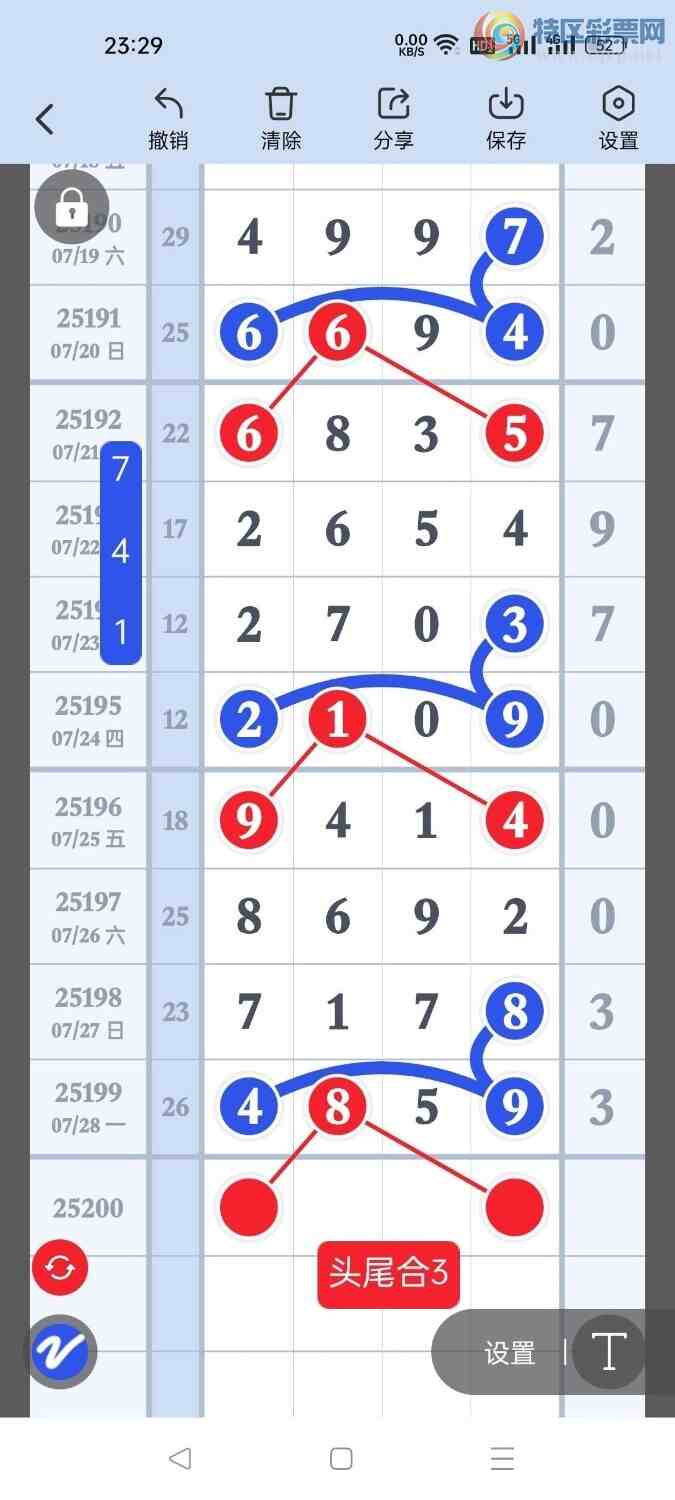Tap the 头尾合3 red label
The width and height of the screenshot is (675, 1500).
[x=388, y=1274]
